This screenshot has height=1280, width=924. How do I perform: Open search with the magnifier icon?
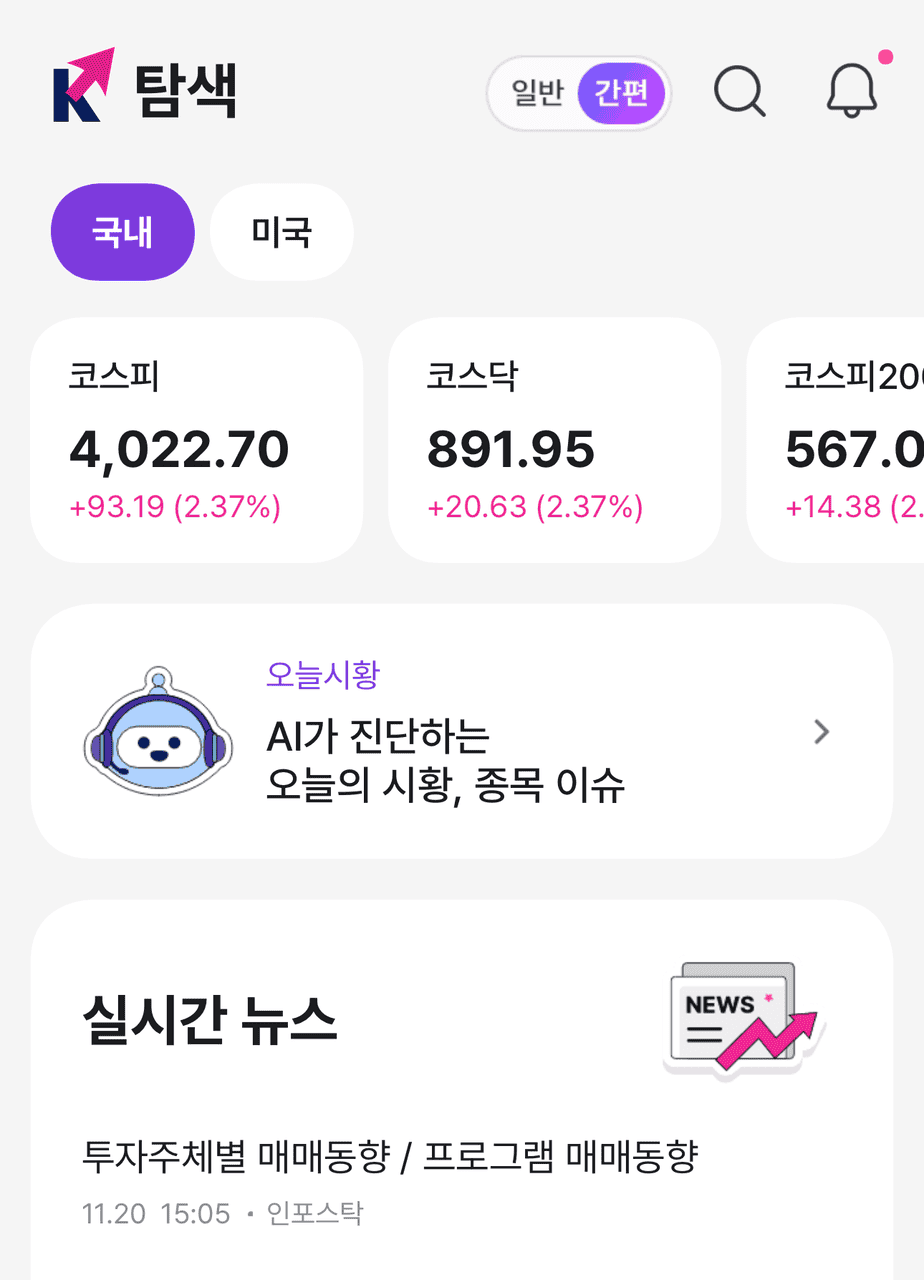pyautogui.click(x=739, y=91)
